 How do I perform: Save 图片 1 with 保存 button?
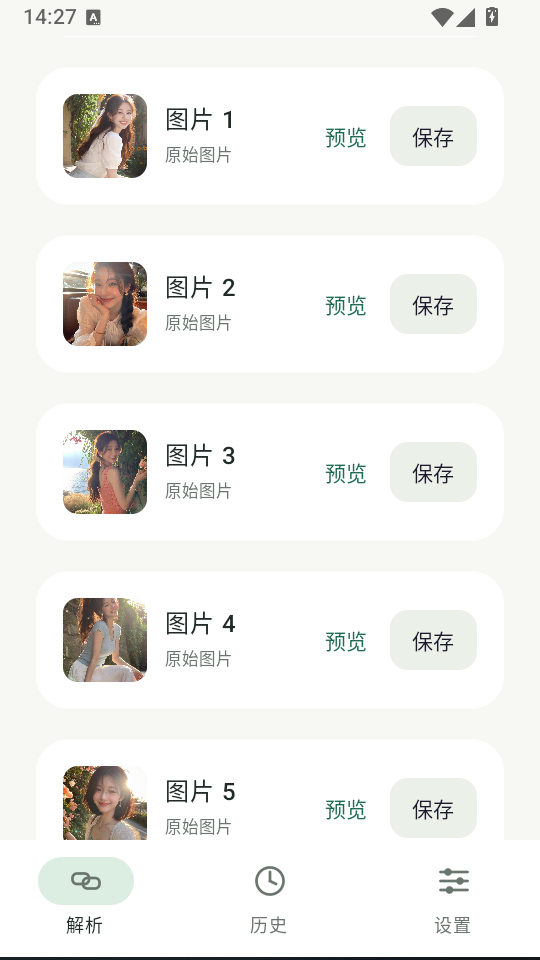click(x=433, y=136)
